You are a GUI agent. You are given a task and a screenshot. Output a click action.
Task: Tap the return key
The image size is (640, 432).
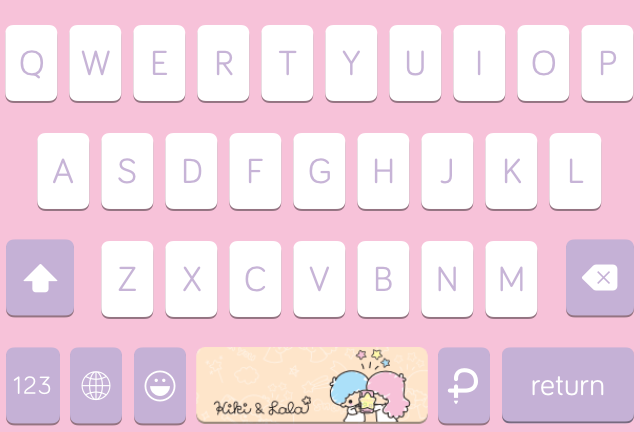pos(568,386)
